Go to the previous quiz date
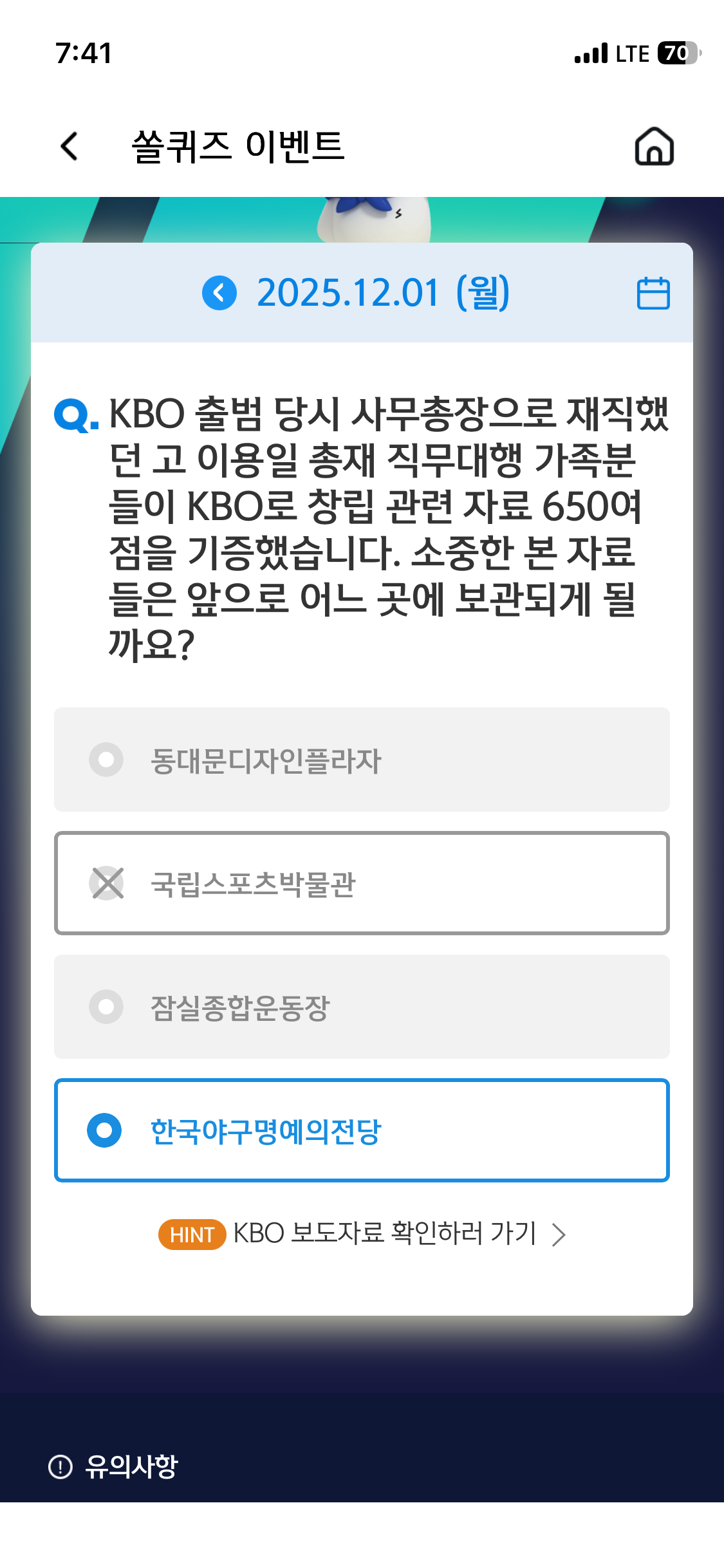The height and width of the screenshot is (1568, 724). 219,293
